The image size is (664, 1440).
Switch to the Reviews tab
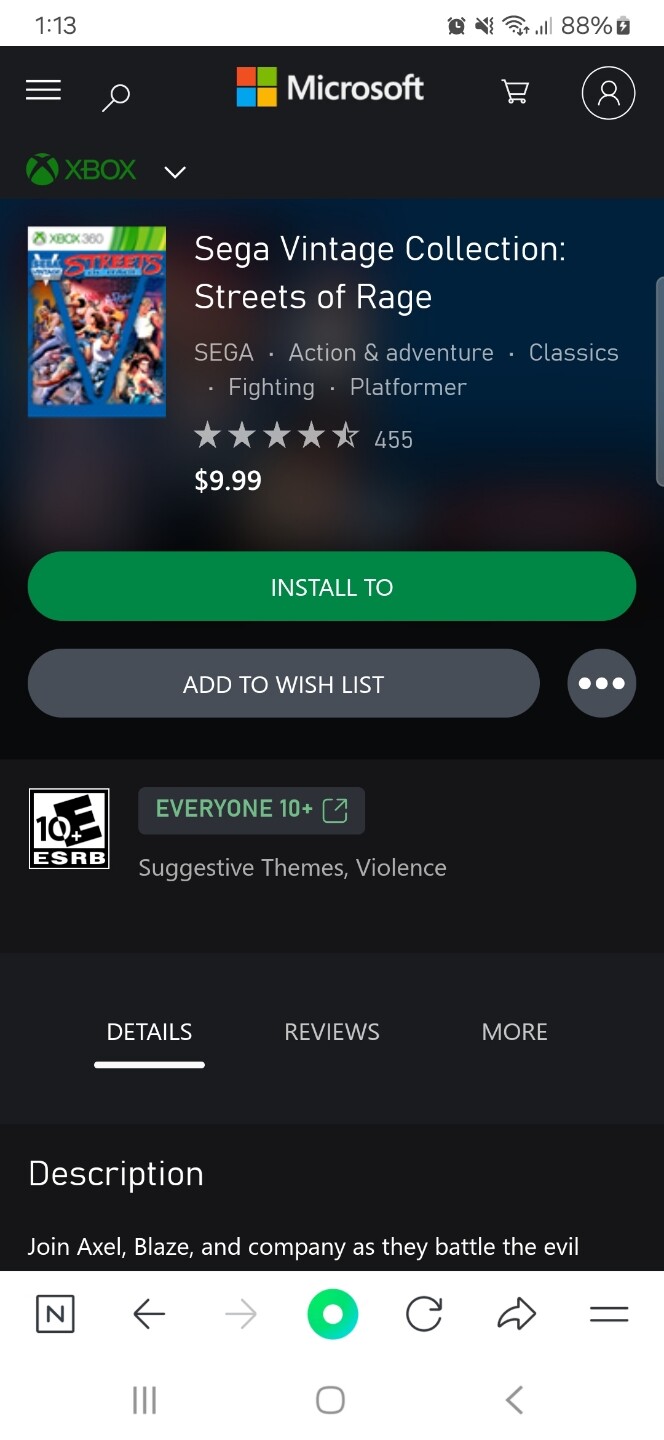click(332, 1032)
